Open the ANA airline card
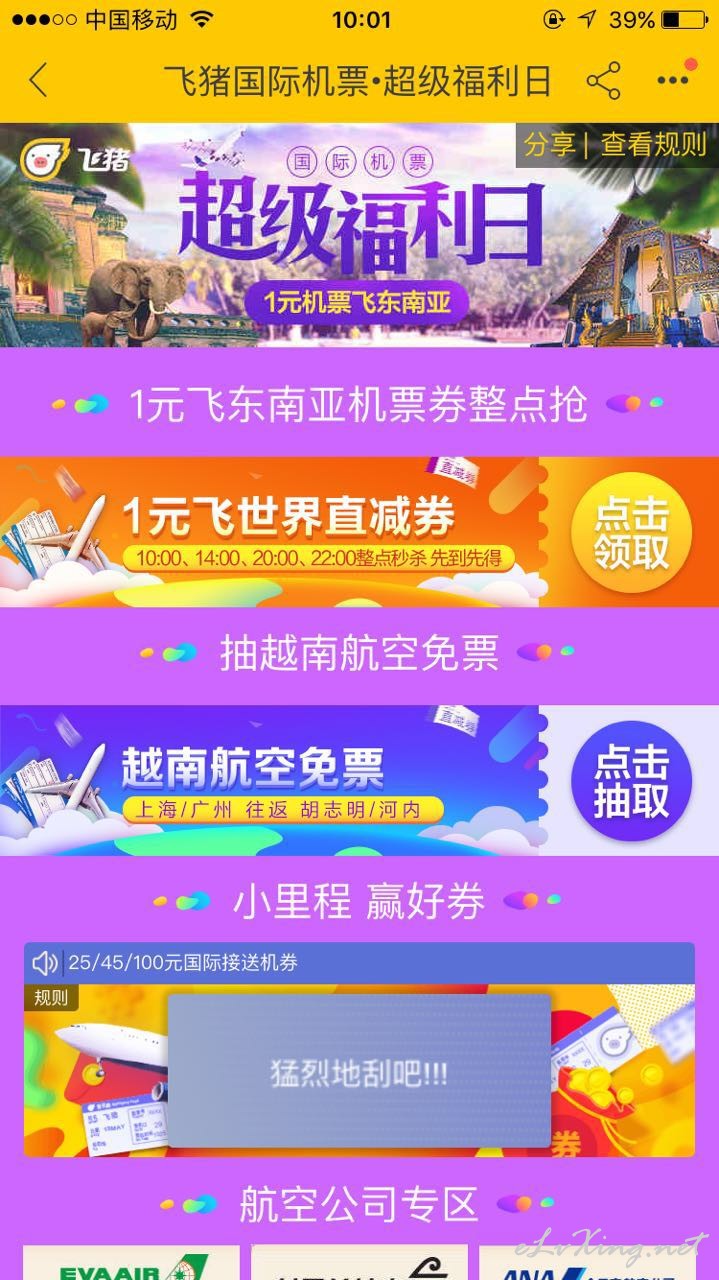This screenshot has height=1280, width=719. tap(586, 1262)
